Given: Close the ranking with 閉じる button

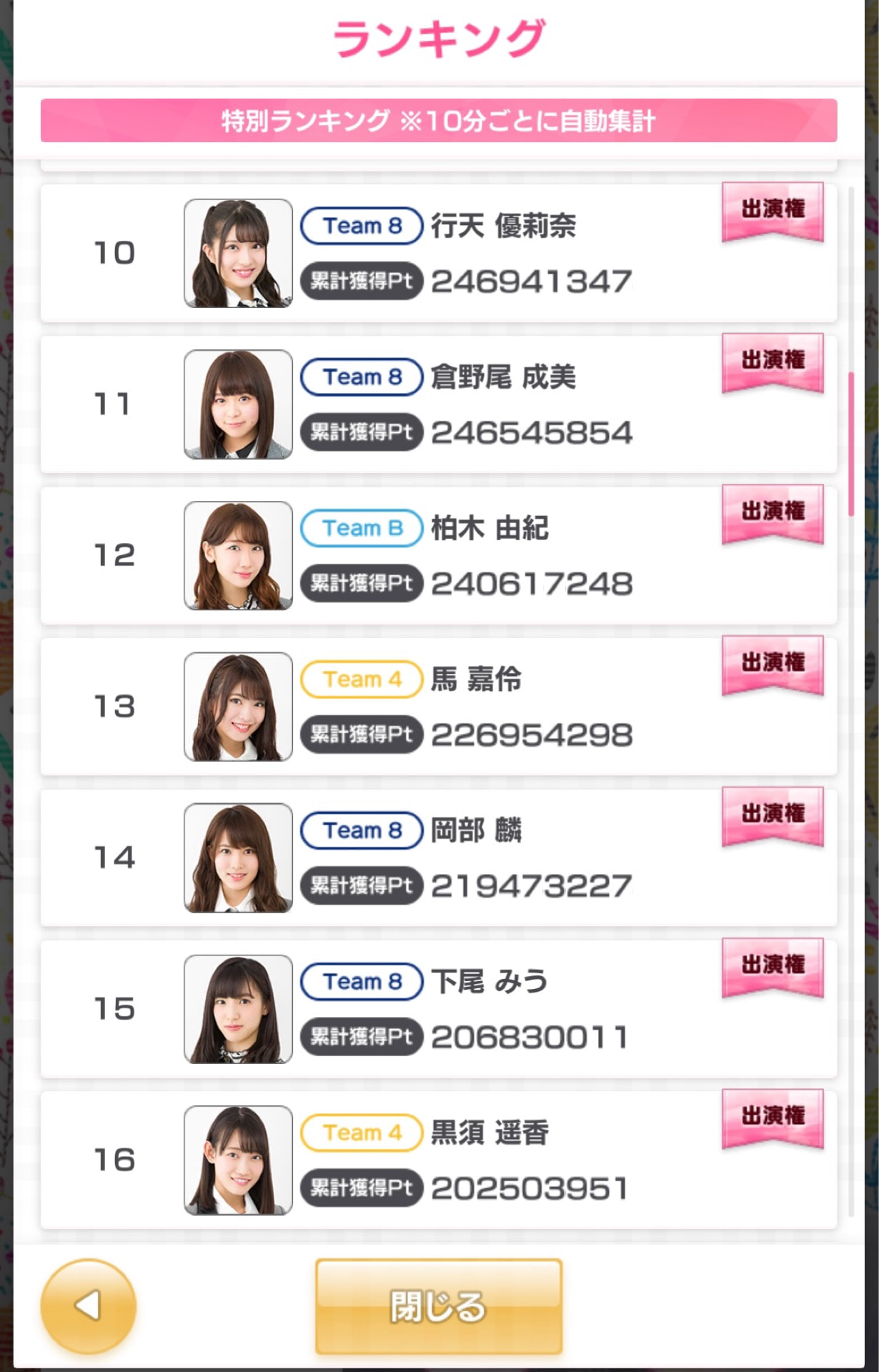Looking at the screenshot, I should click(x=438, y=1306).
